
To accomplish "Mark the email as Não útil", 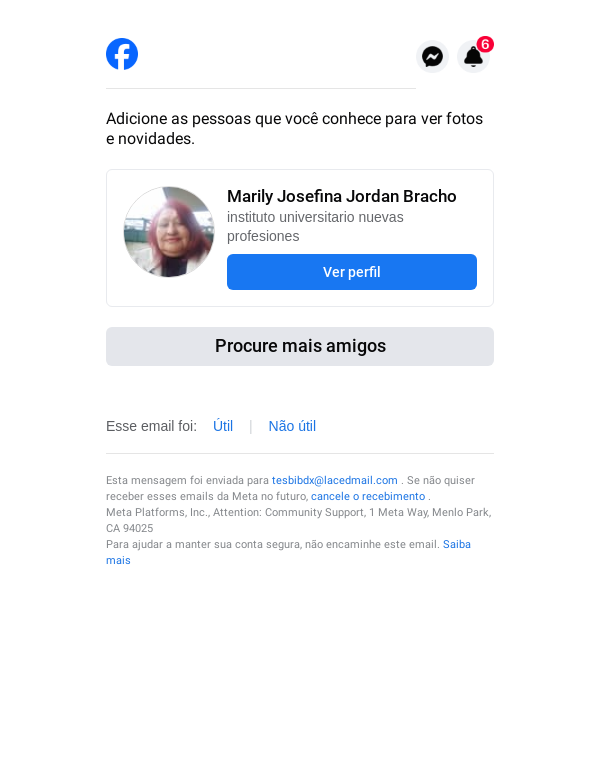I will (292, 426).
